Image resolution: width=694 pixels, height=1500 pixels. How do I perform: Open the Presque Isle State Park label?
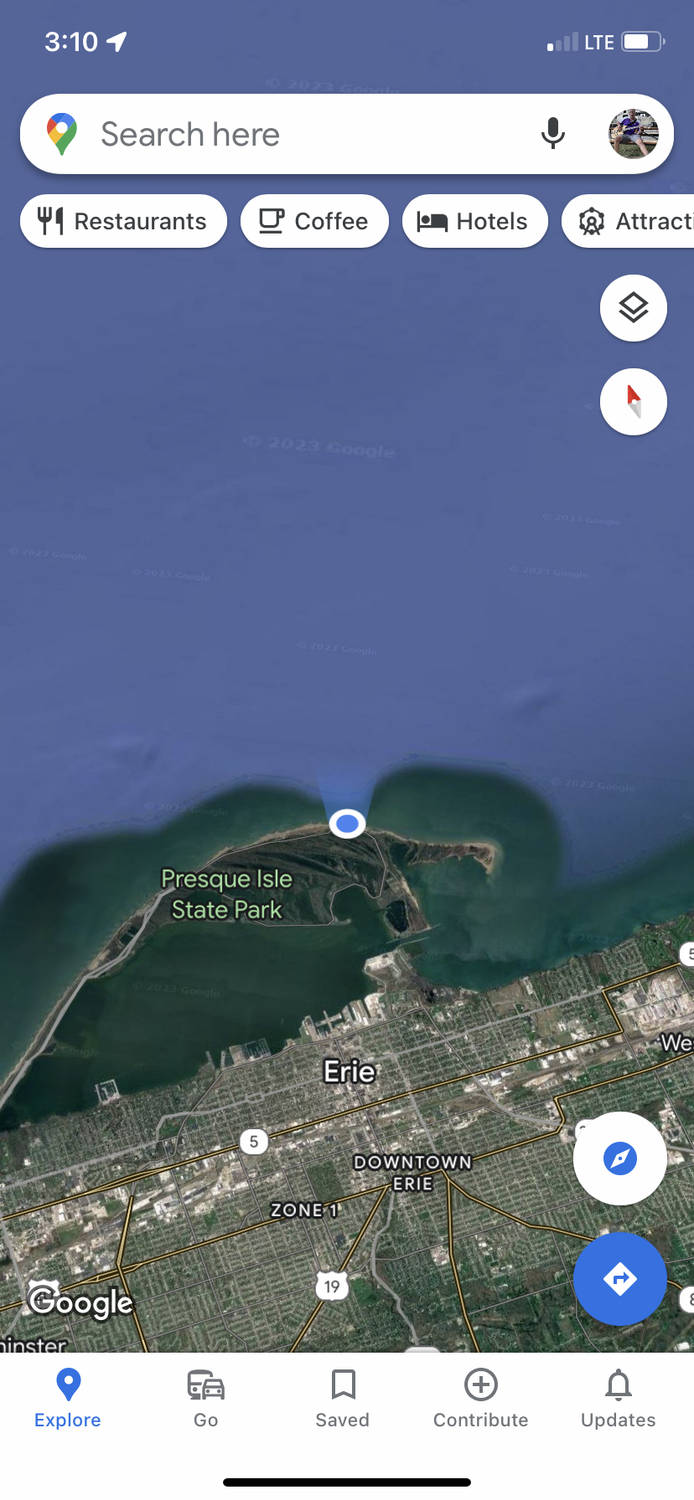(227, 894)
